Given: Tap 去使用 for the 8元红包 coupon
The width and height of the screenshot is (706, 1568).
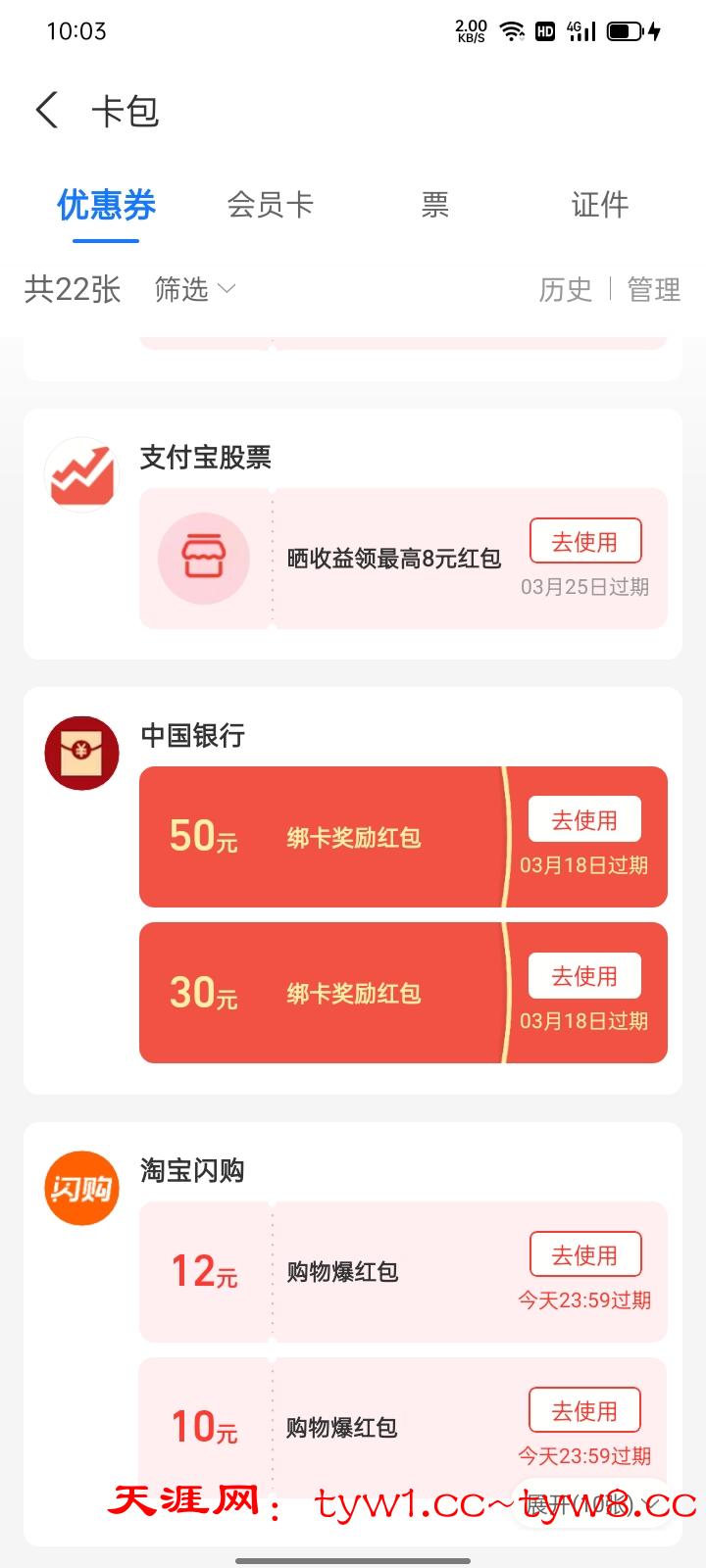Looking at the screenshot, I should tap(585, 542).
